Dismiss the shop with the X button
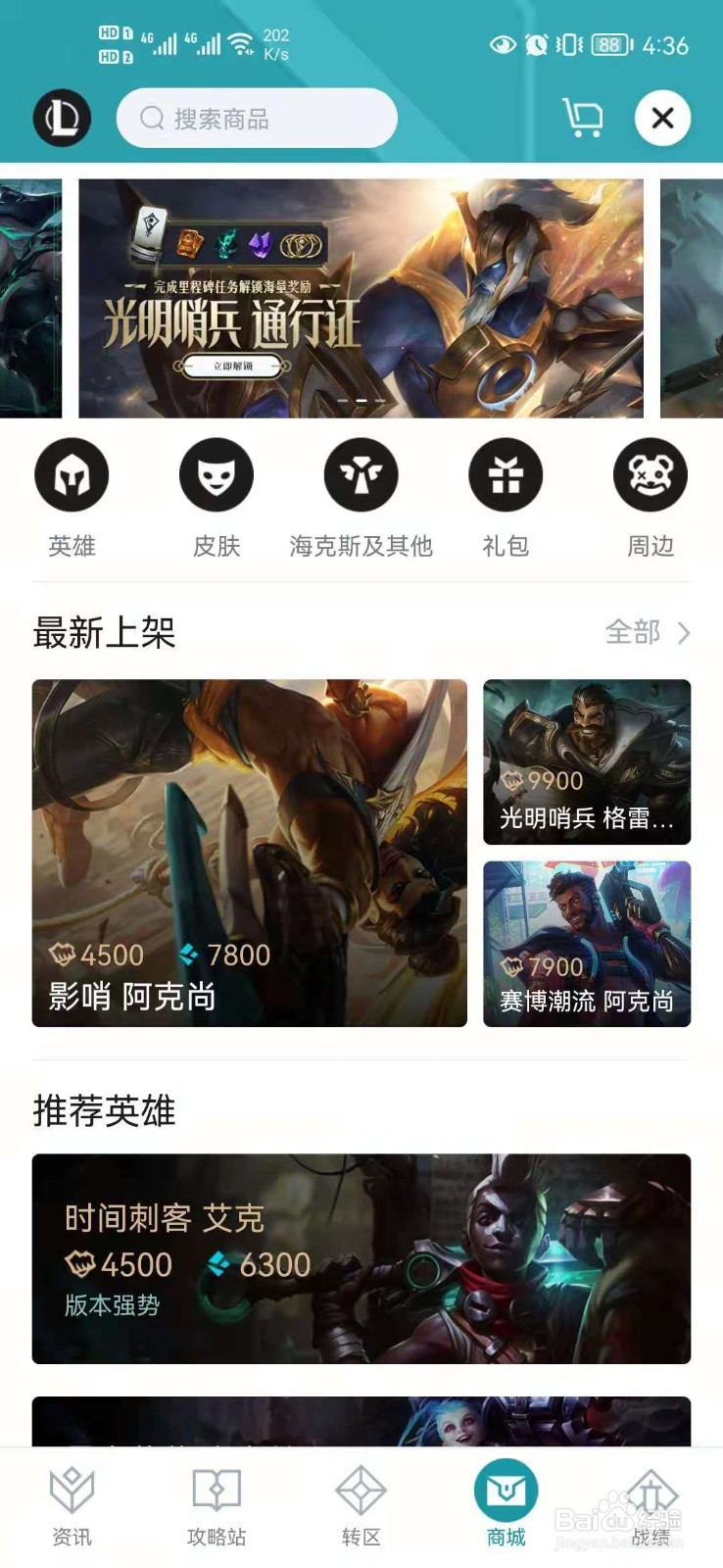The image size is (723, 1568). [x=662, y=118]
